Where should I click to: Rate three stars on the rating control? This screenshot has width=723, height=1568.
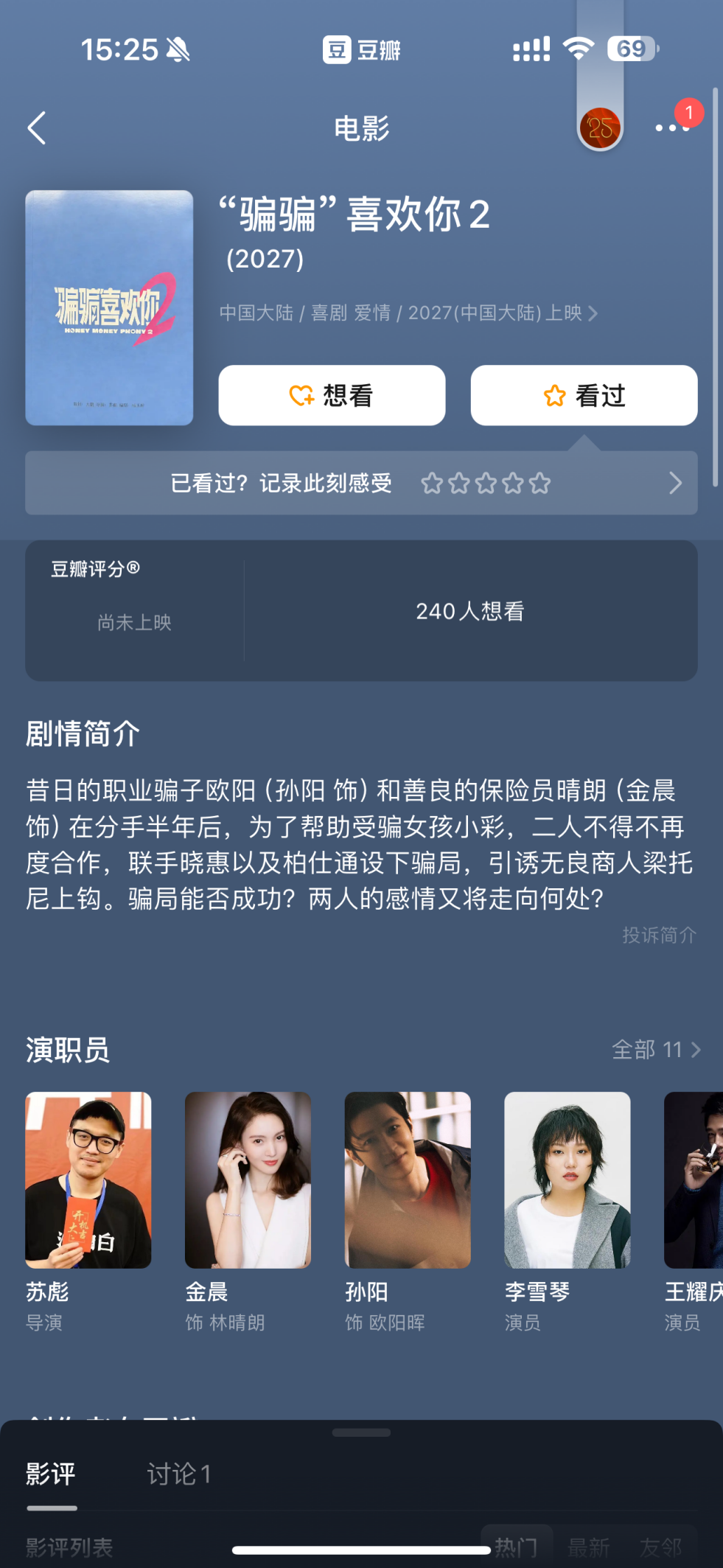(485, 484)
